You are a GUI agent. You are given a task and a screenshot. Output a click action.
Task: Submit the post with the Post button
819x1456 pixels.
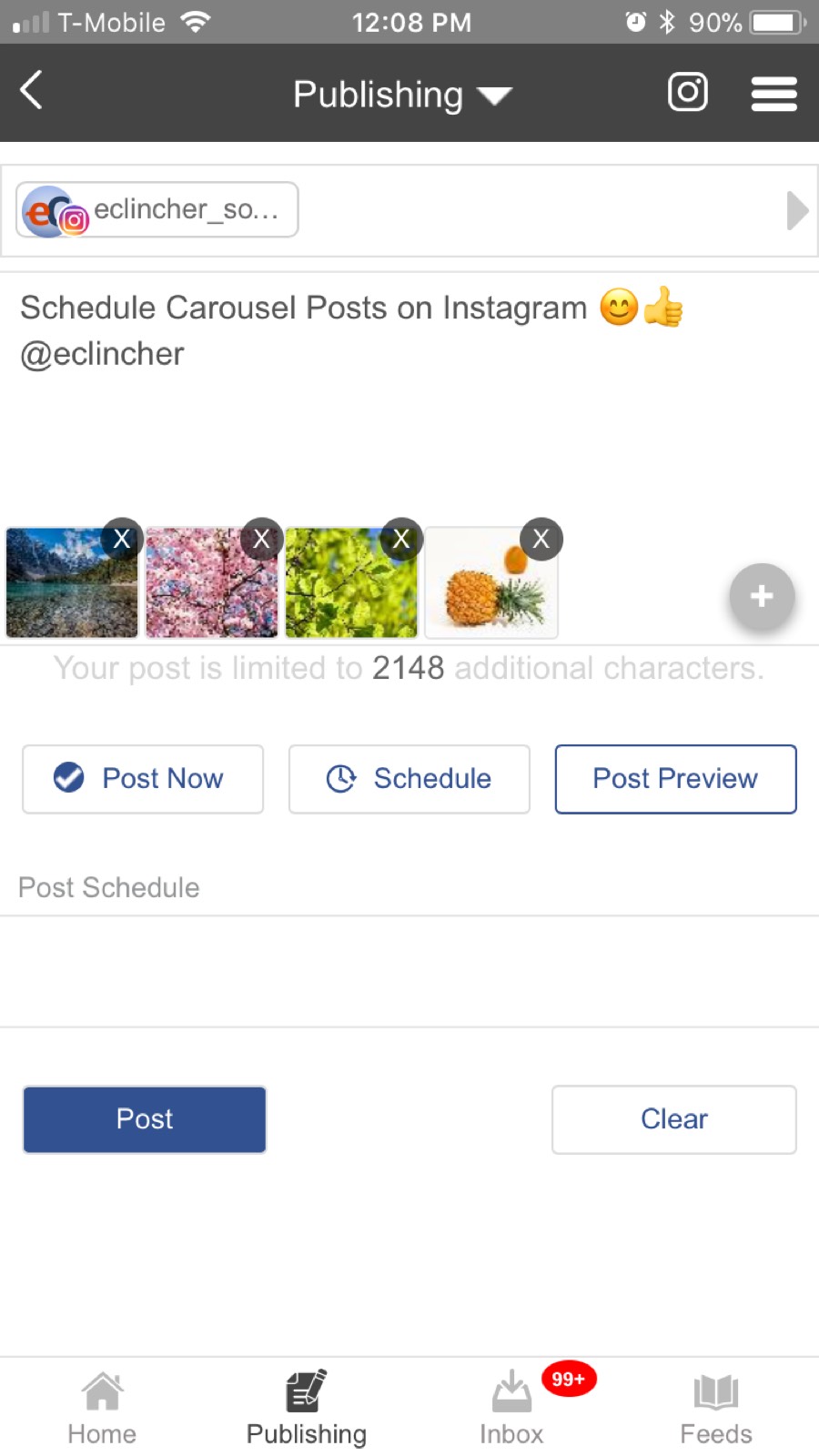pos(143,1119)
